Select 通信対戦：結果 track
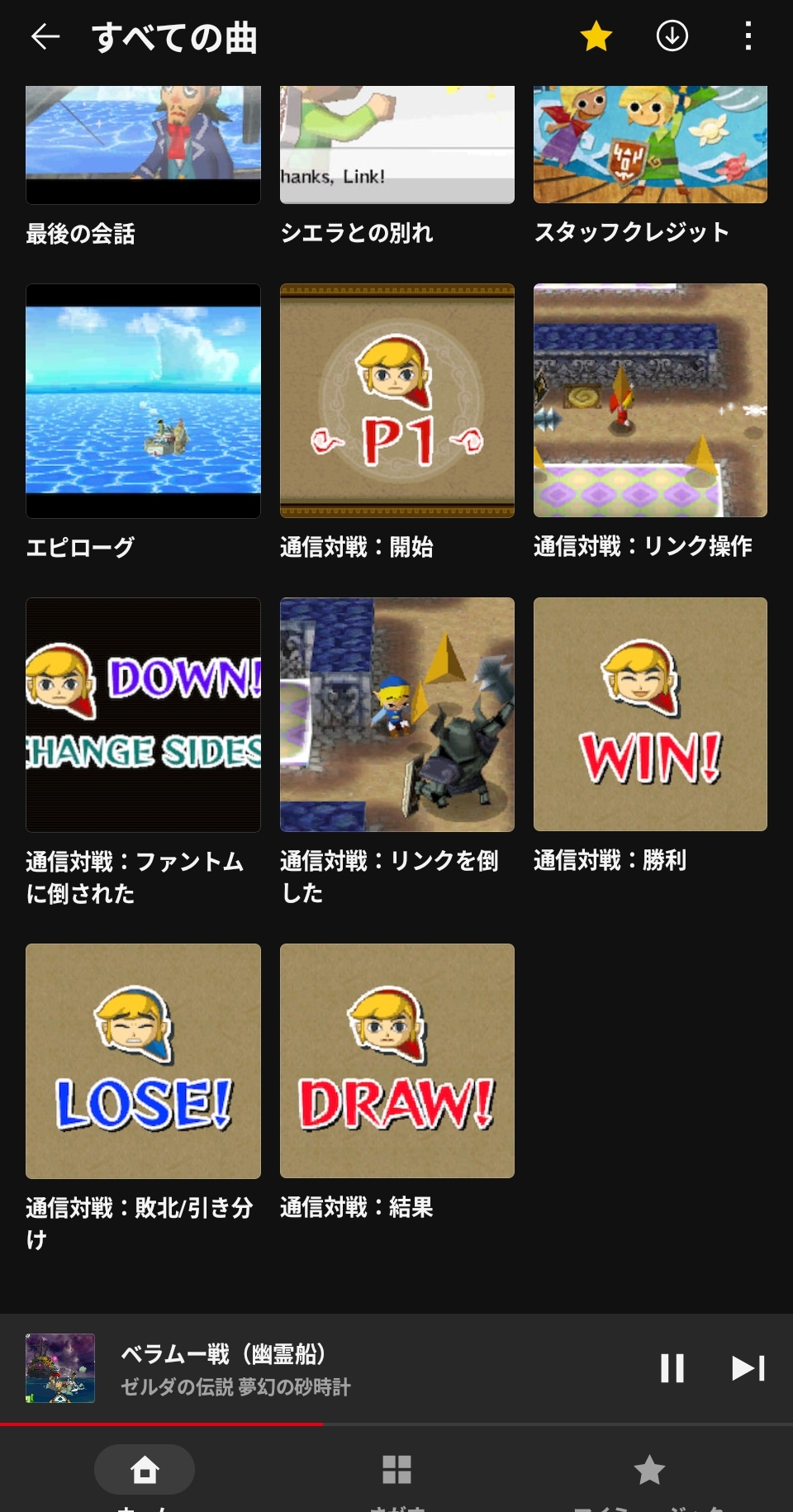793x1512 pixels. click(x=396, y=1061)
